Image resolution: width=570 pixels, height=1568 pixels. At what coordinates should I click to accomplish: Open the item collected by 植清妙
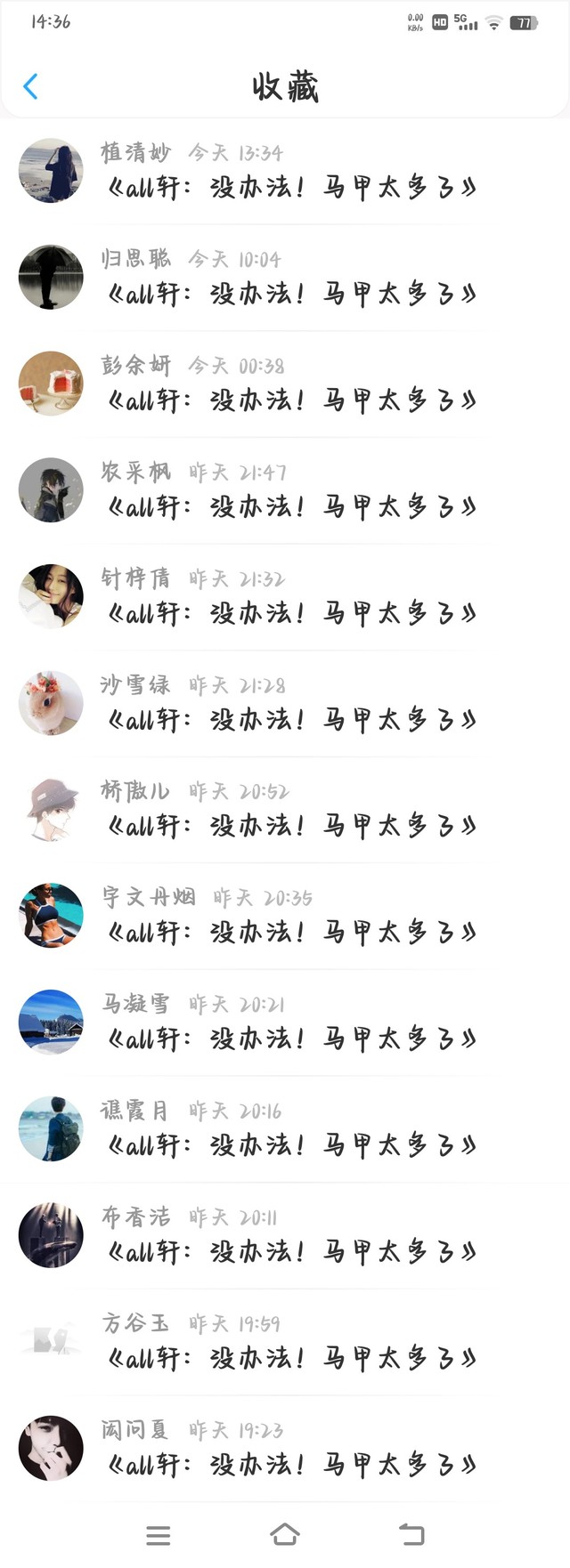coord(291,188)
